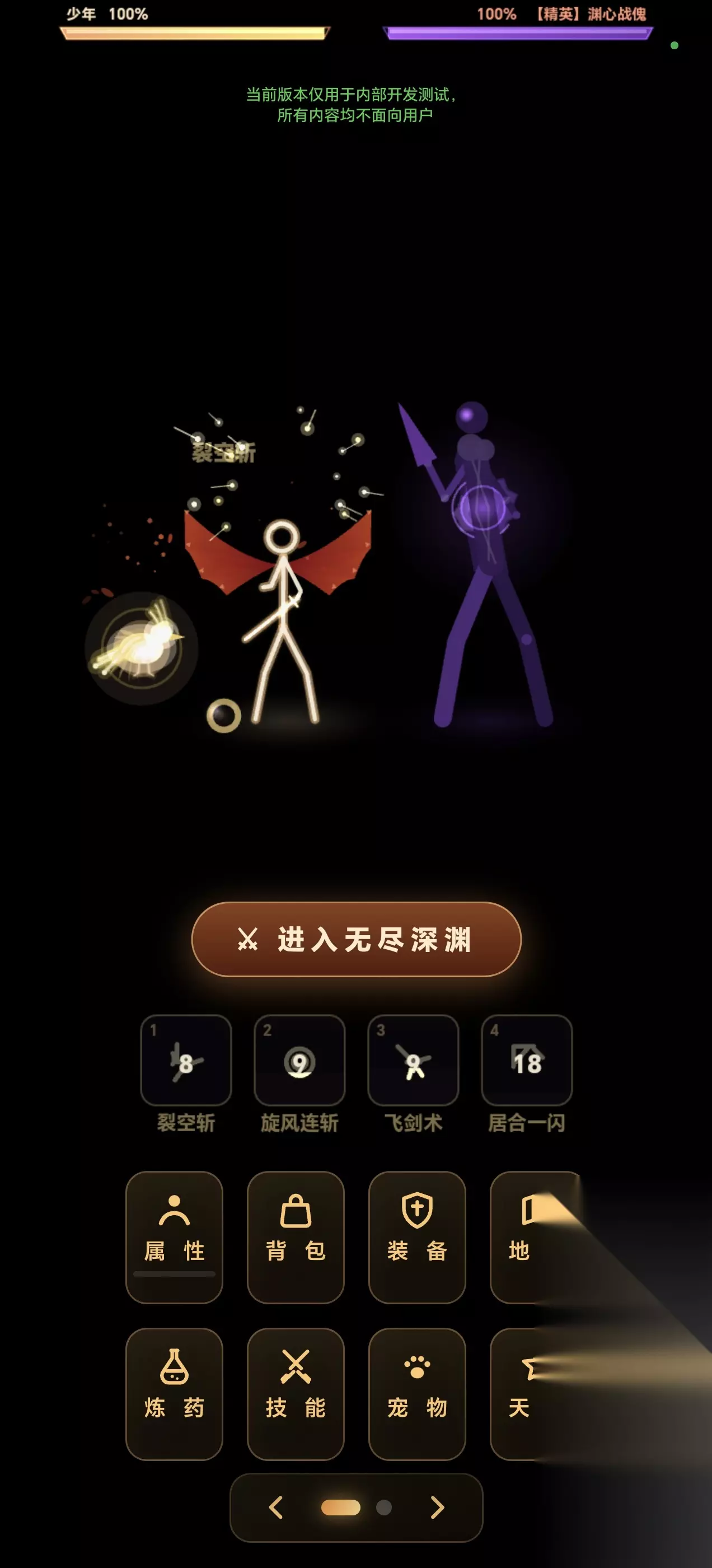
Task: Open the 背包 backpack
Action: [x=296, y=1238]
